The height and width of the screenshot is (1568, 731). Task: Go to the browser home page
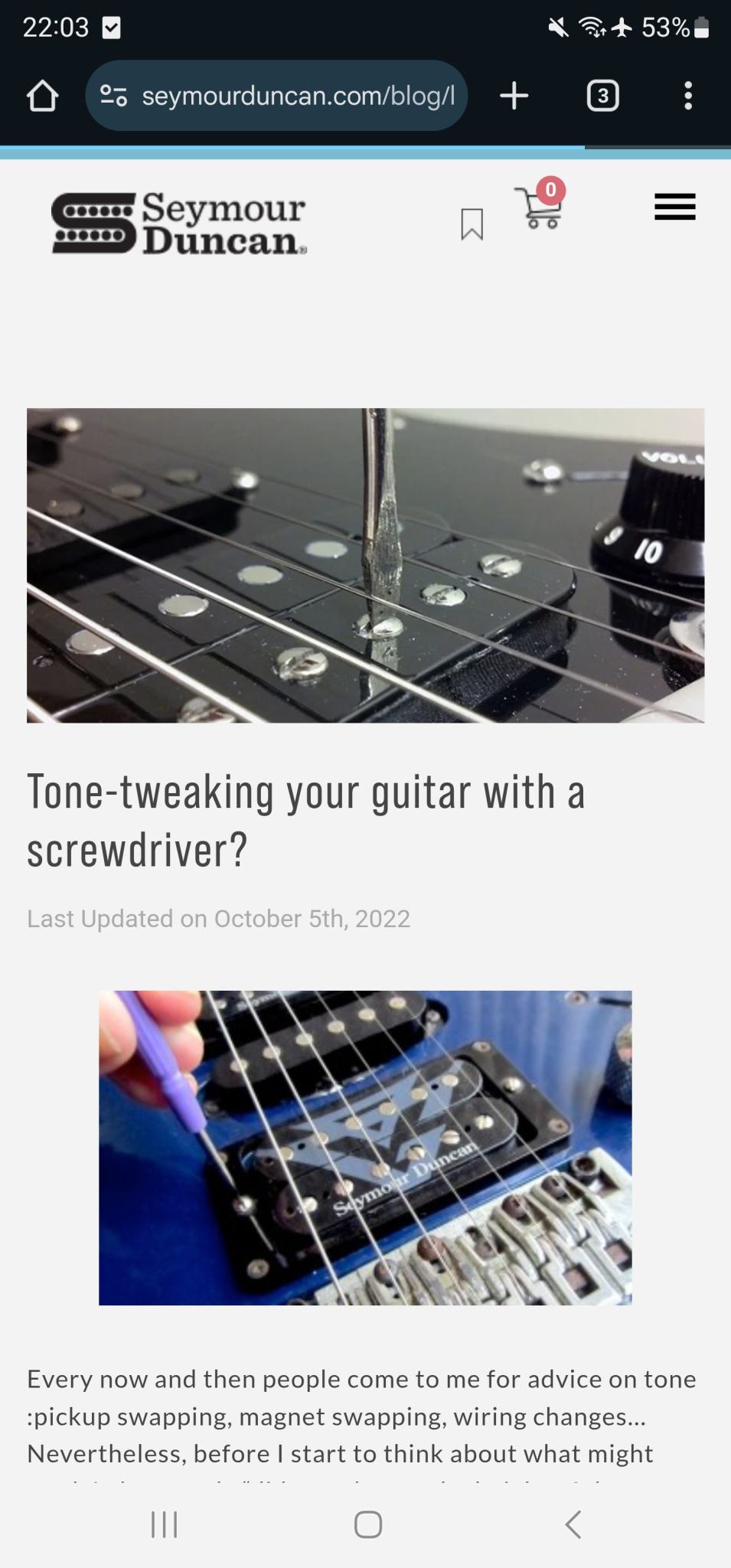pos(42,96)
